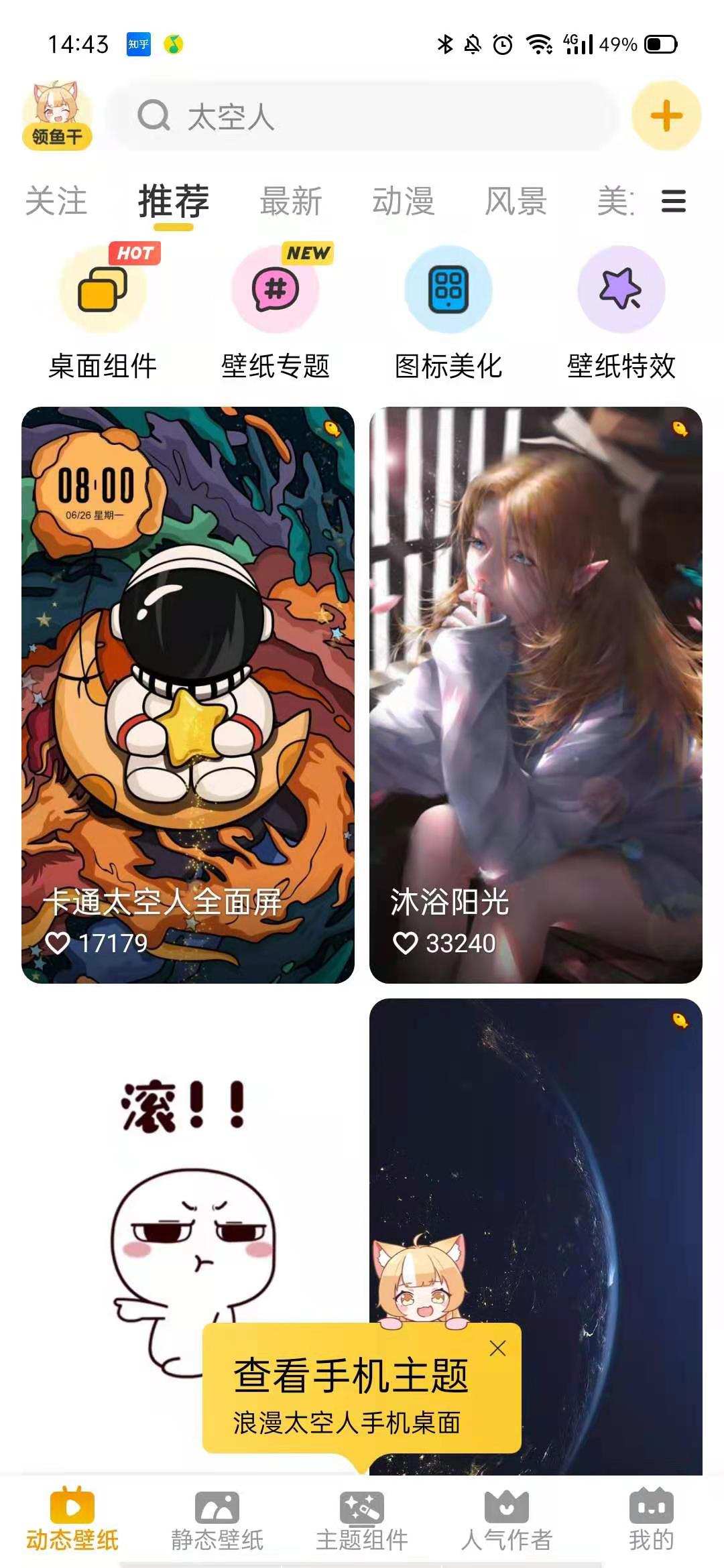Tap the 领鱼干 cat avatar
The height and width of the screenshot is (1568, 724).
coord(57,115)
